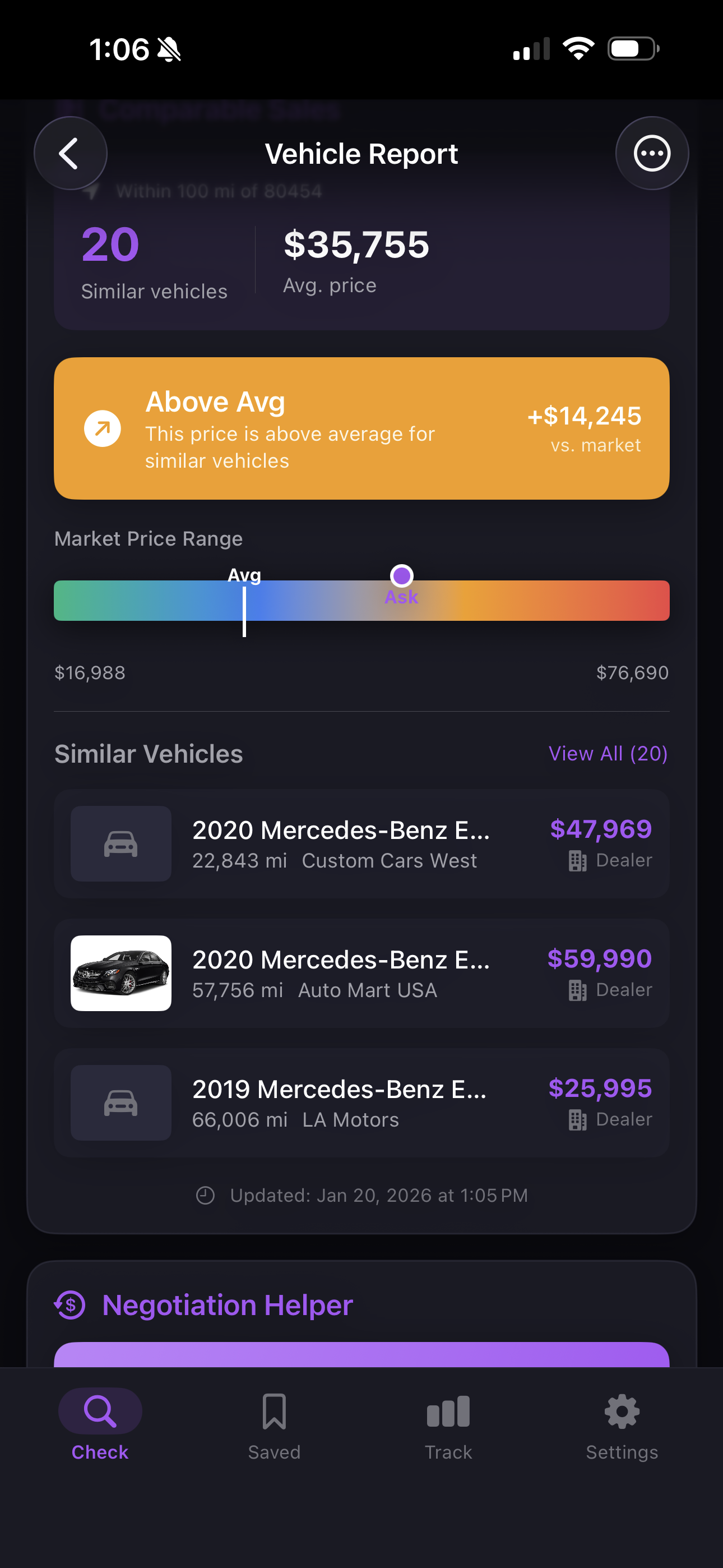Click the Negotiation Helper dollar icon

click(x=70, y=1305)
